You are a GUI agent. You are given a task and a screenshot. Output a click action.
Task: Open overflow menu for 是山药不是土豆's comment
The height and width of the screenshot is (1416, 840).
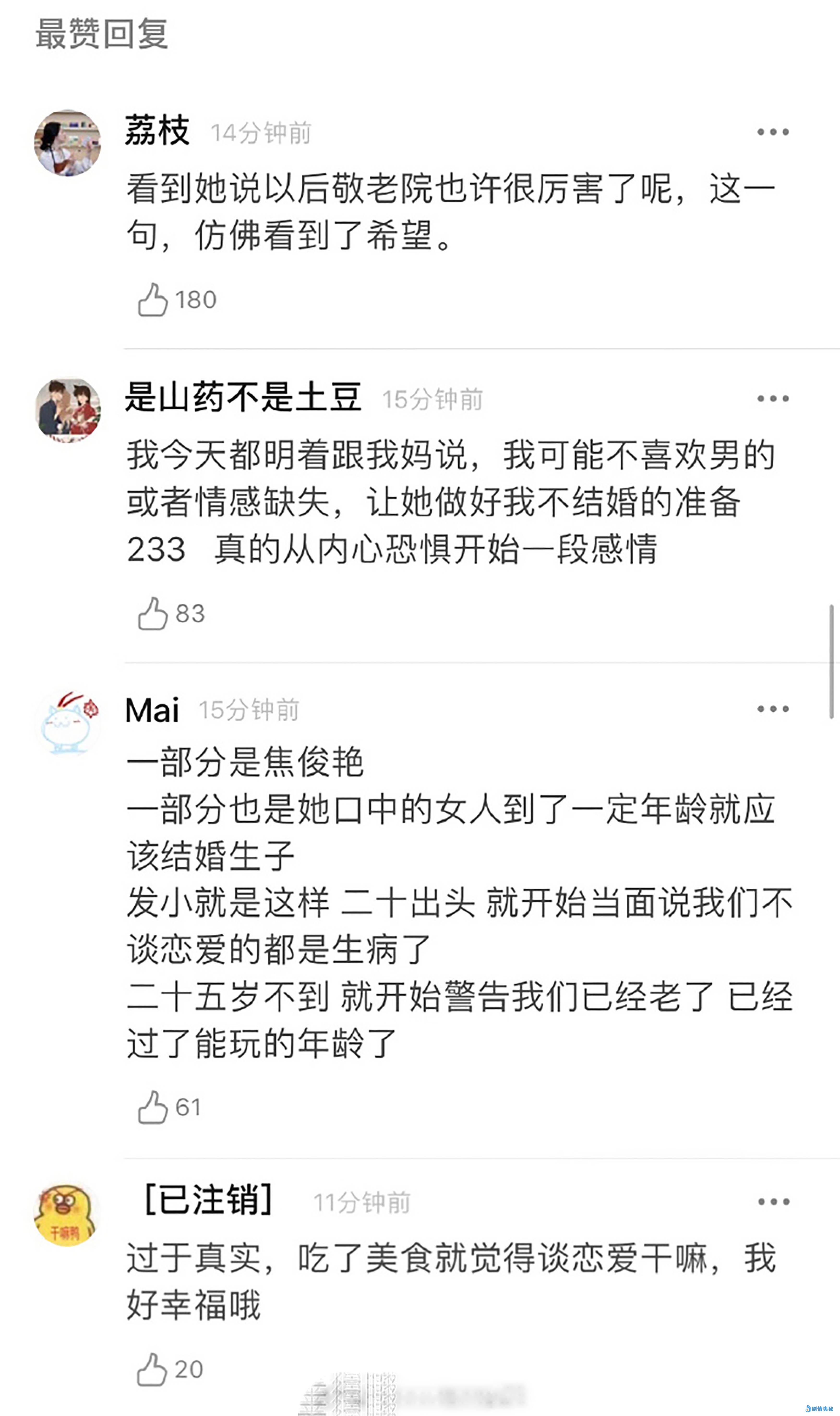tap(773, 399)
